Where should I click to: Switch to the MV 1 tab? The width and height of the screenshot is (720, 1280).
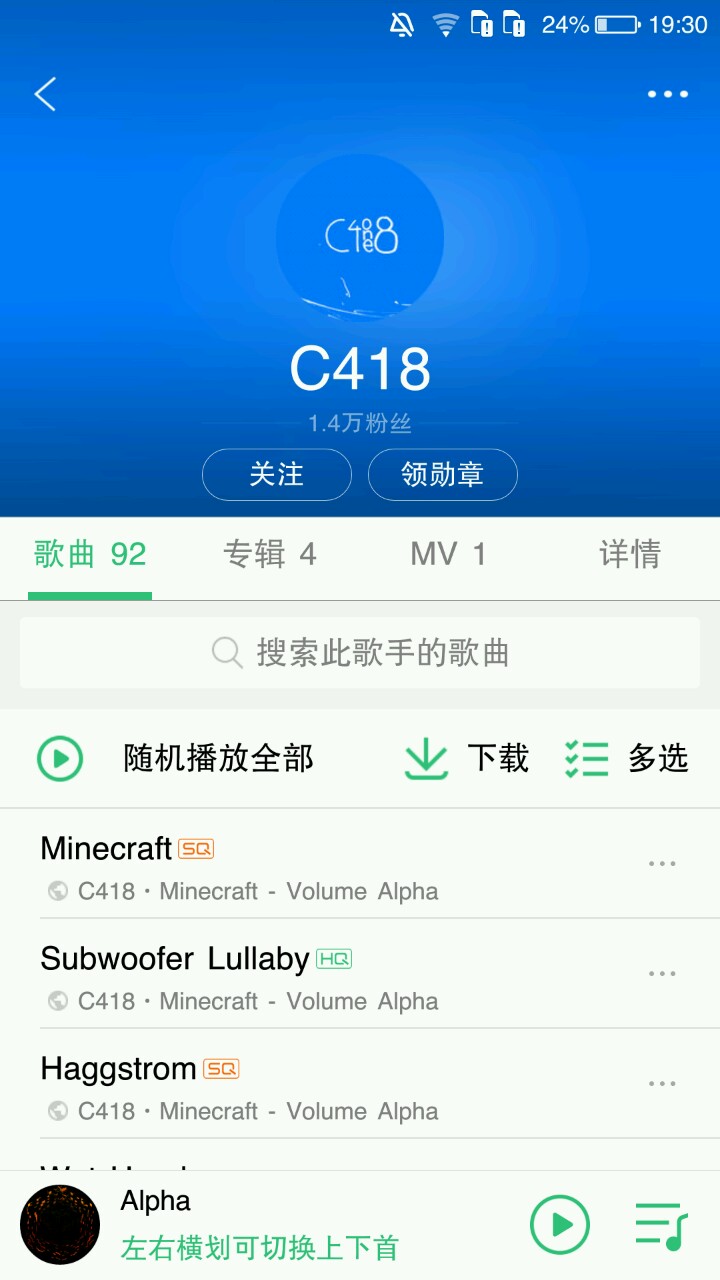[448, 554]
